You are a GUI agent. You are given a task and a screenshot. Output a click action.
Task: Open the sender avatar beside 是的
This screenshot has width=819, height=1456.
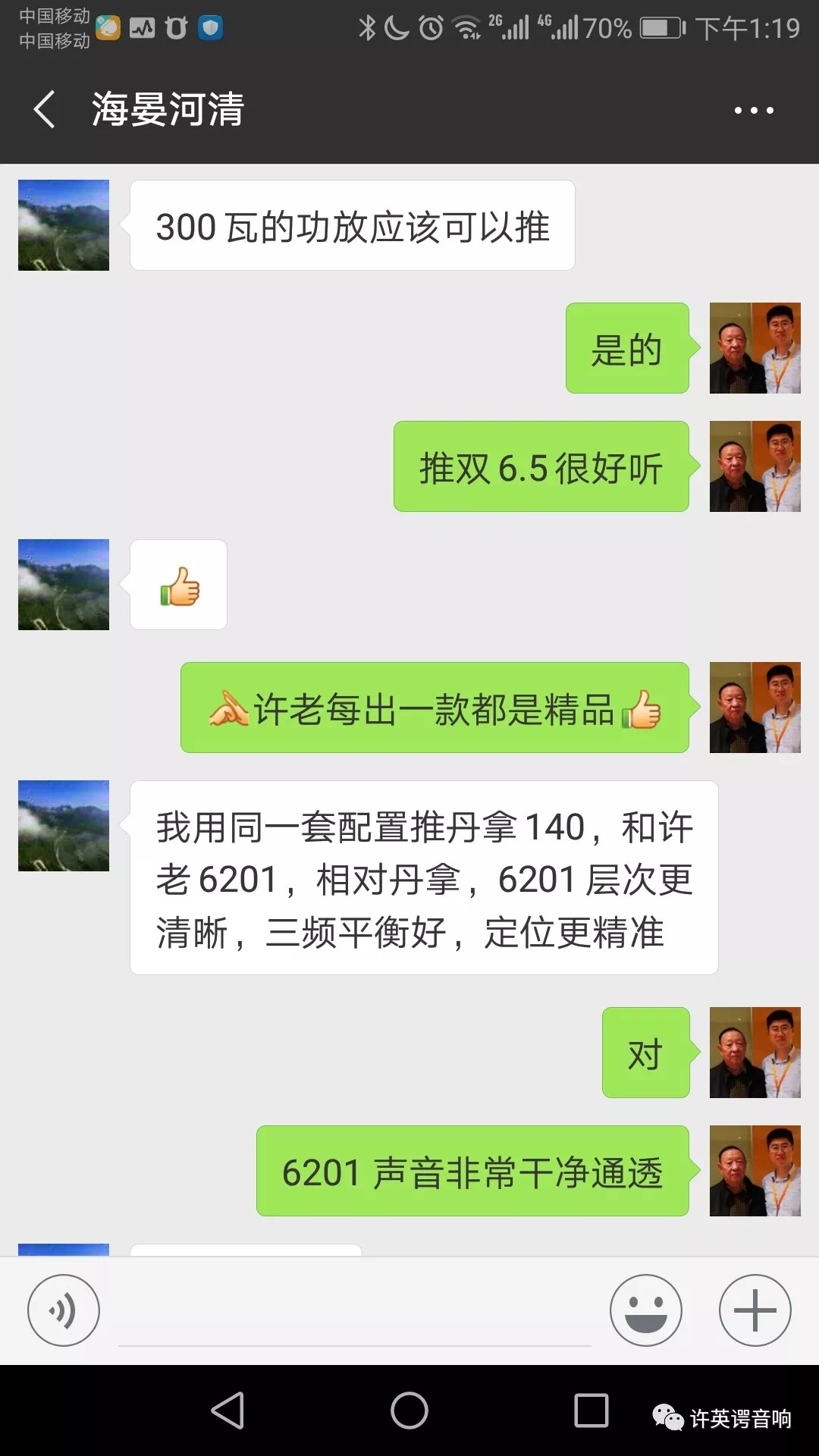click(x=755, y=348)
